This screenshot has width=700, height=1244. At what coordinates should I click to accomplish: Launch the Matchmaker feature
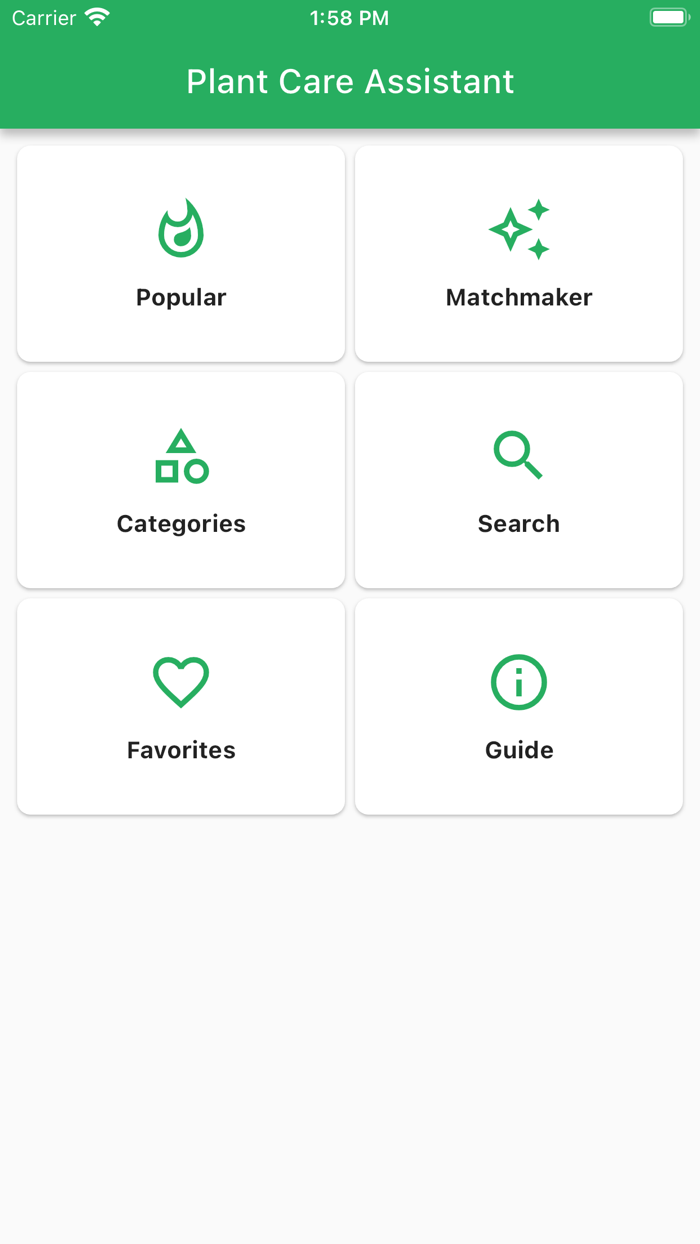pos(519,254)
